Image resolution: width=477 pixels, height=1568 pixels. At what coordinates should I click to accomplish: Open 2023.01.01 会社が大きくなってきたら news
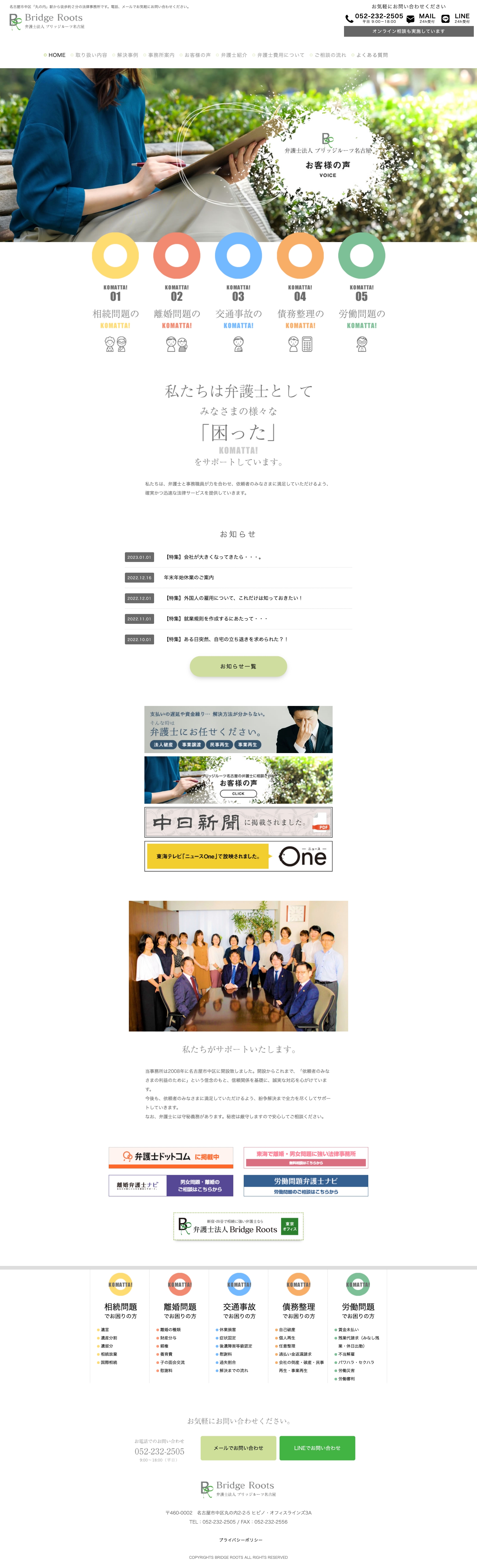click(x=213, y=557)
